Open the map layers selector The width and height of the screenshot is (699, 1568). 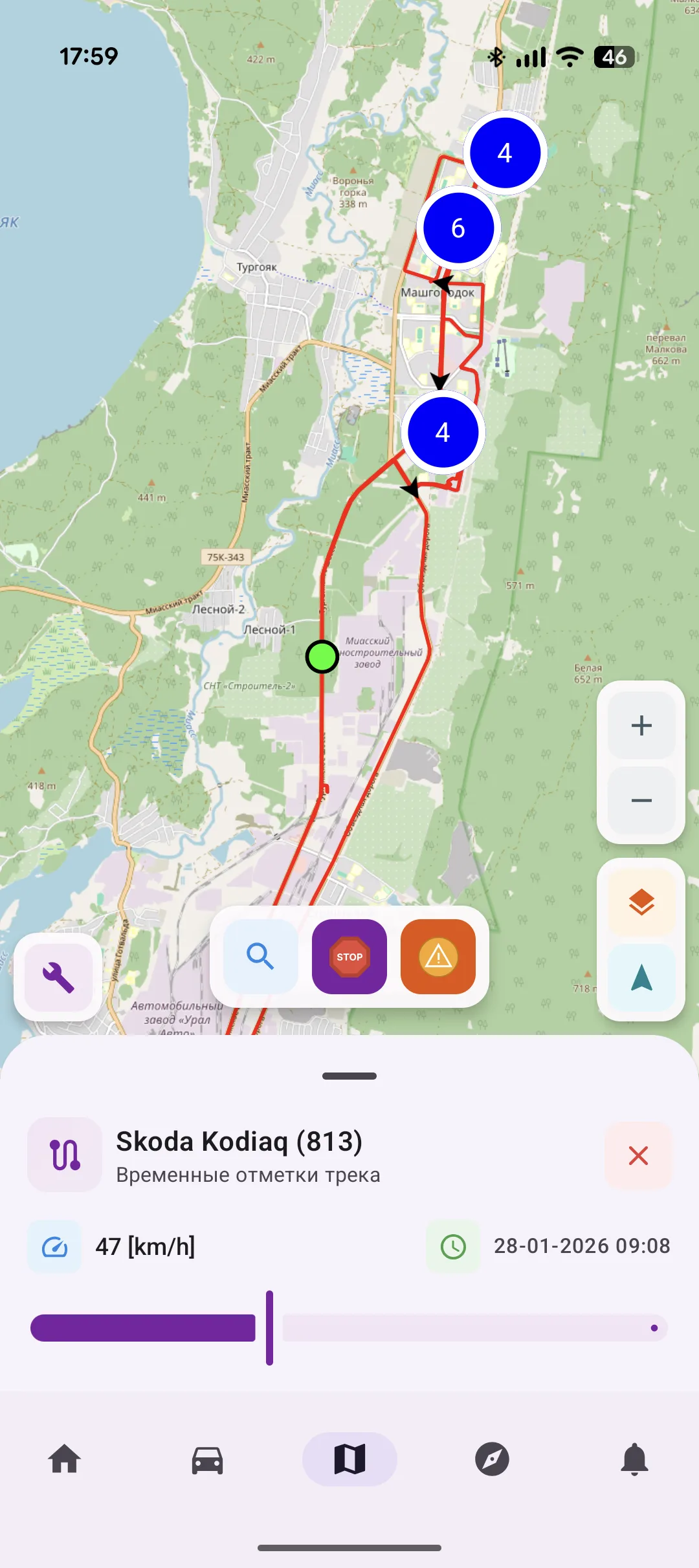641,902
